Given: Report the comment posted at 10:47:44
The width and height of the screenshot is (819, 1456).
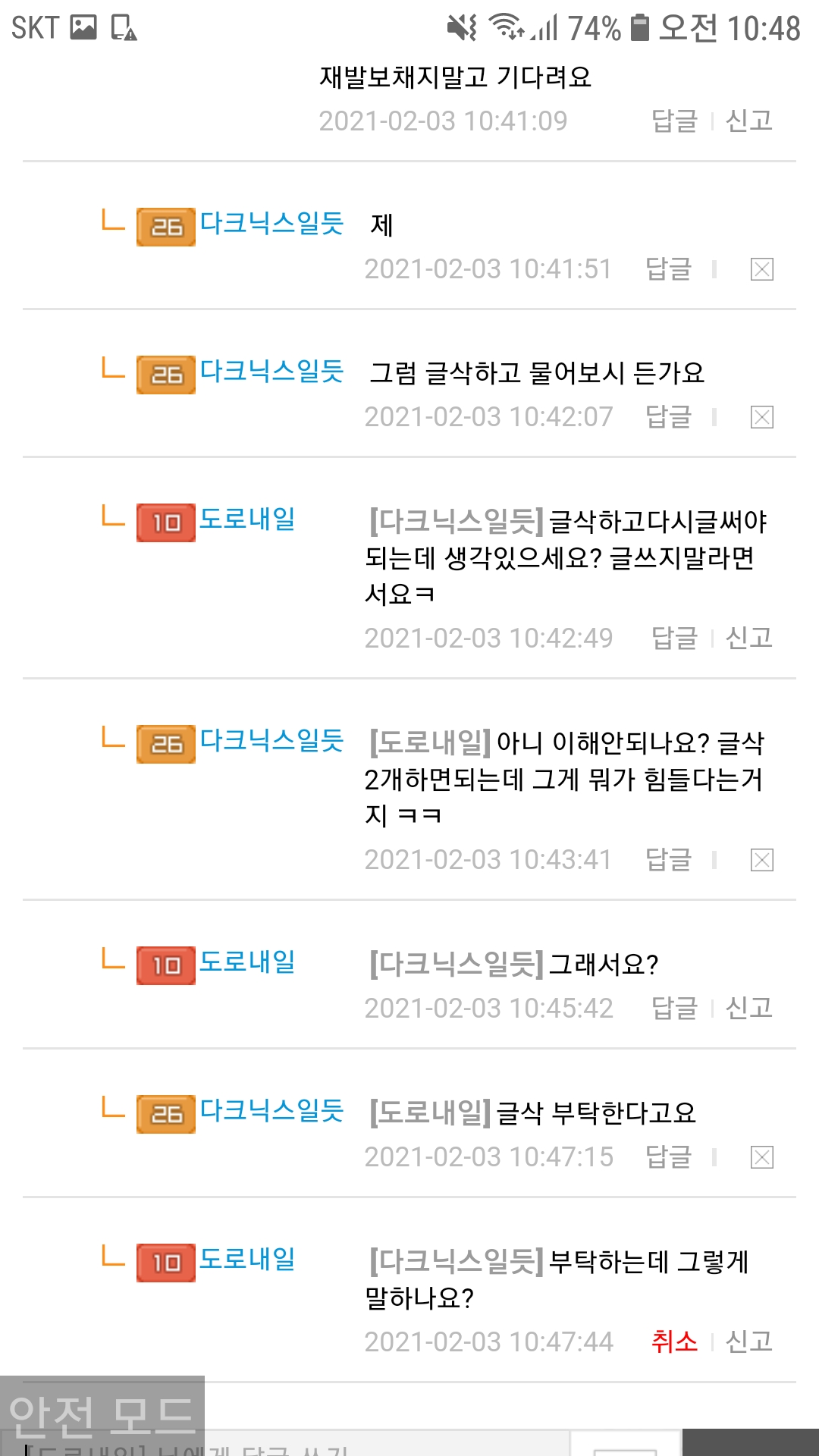Looking at the screenshot, I should point(748,1341).
